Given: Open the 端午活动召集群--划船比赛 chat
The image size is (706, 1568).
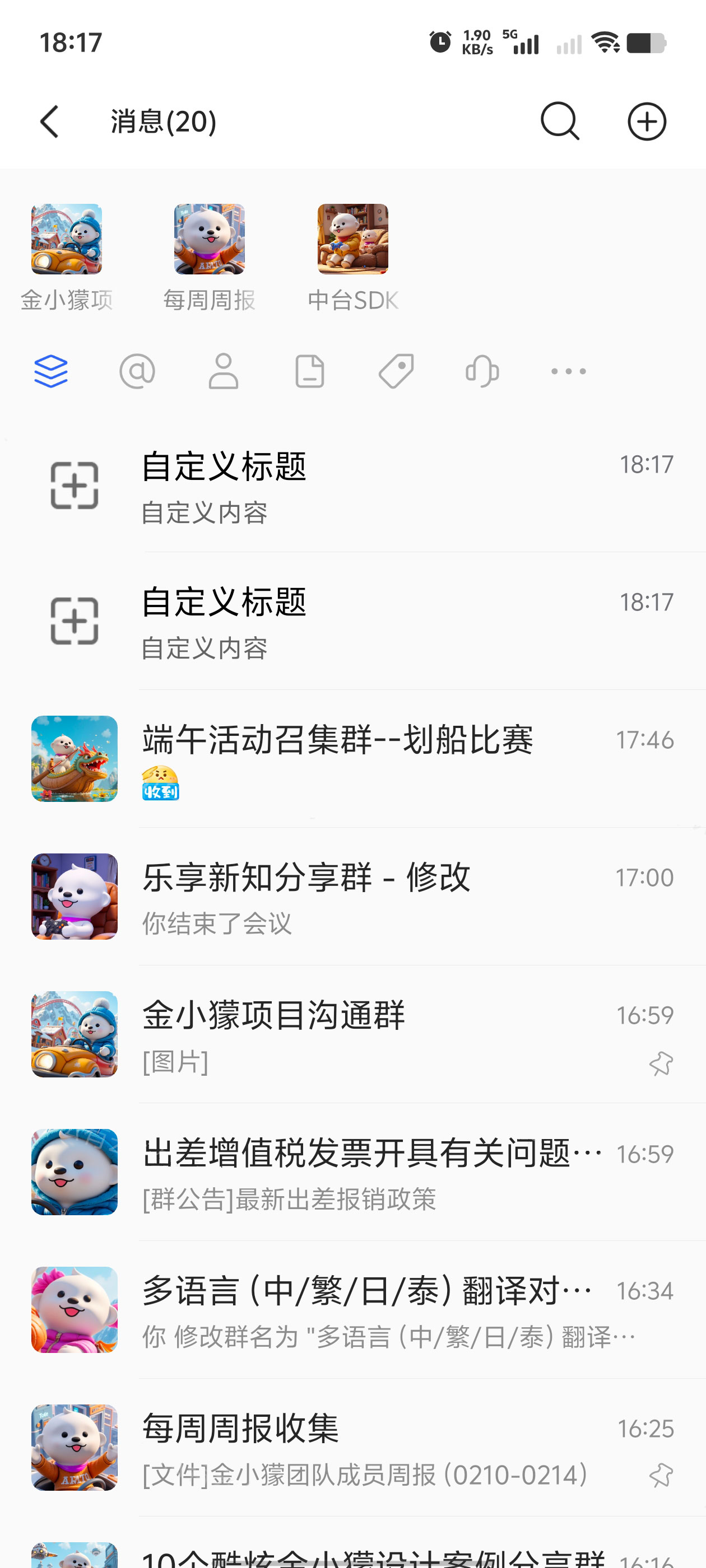Looking at the screenshot, I should coord(354,758).
